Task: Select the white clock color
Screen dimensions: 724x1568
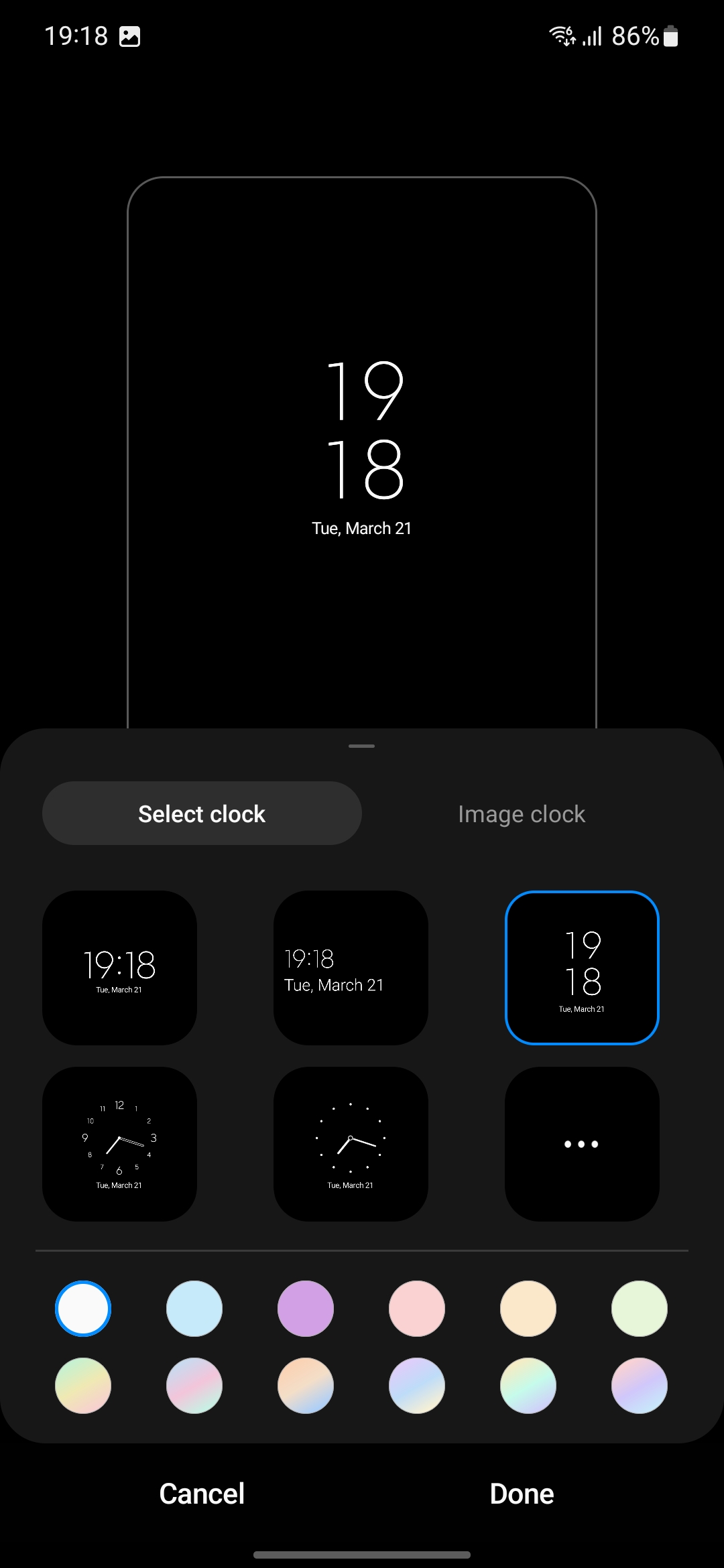Action: pos(83,1309)
